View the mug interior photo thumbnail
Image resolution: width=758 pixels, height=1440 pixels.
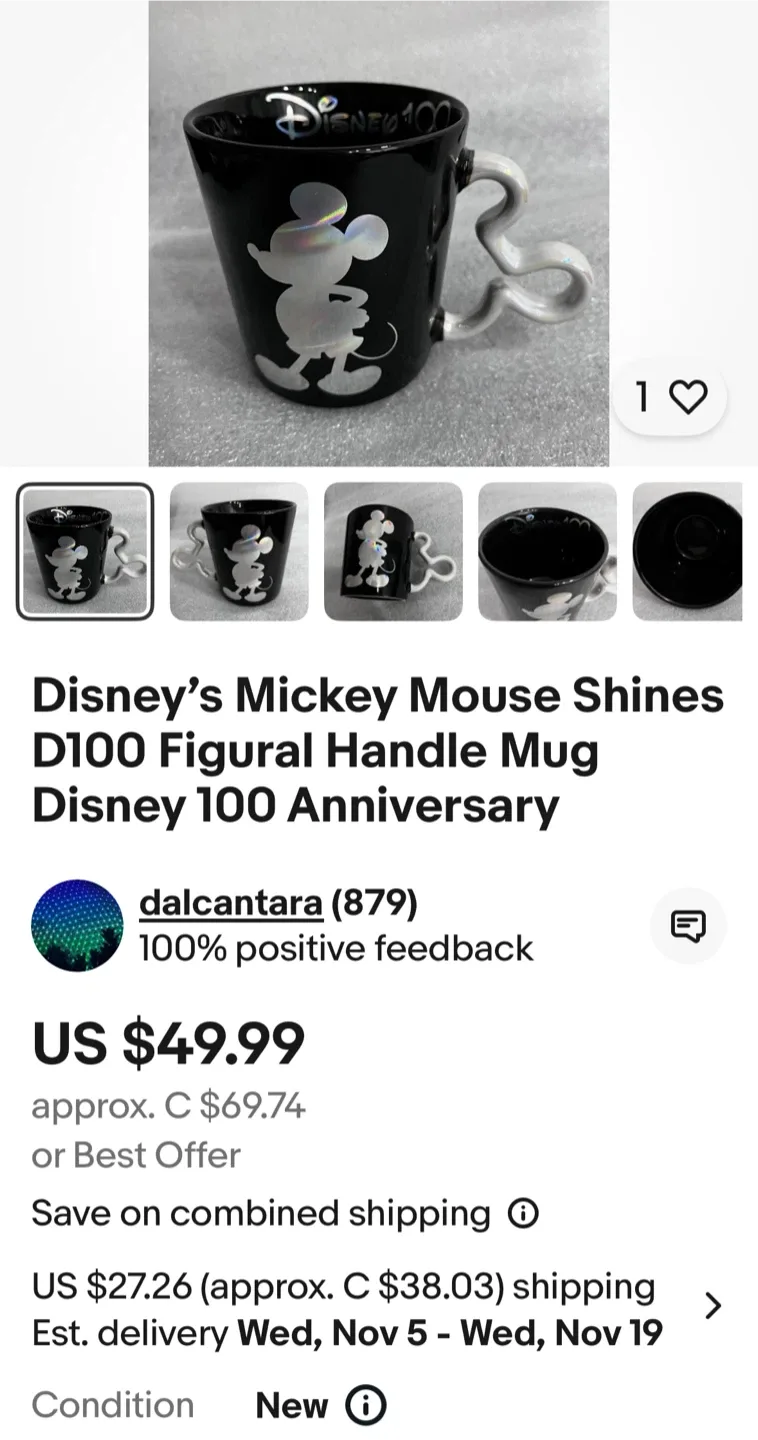[x=546, y=552]
